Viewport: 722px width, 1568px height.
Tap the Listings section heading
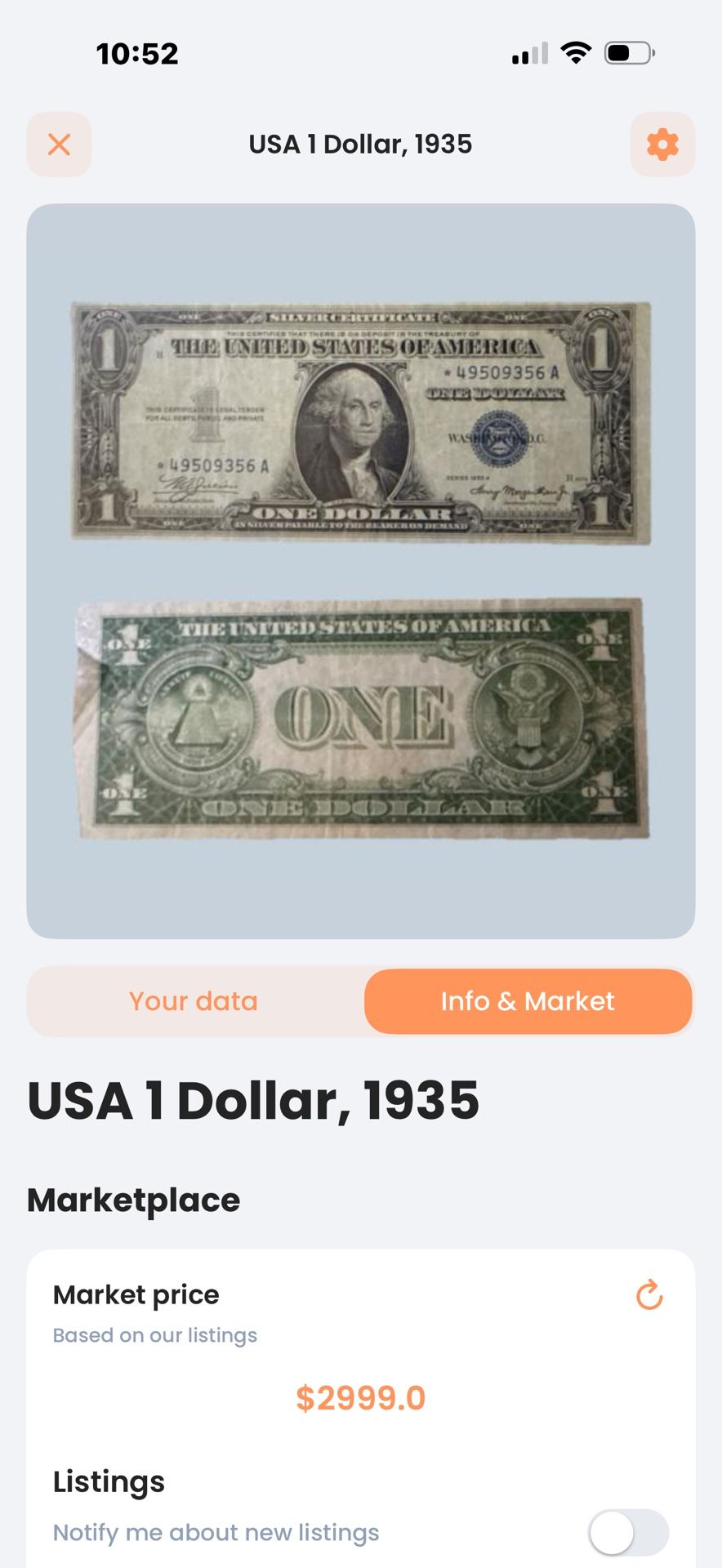(109, 1481)
